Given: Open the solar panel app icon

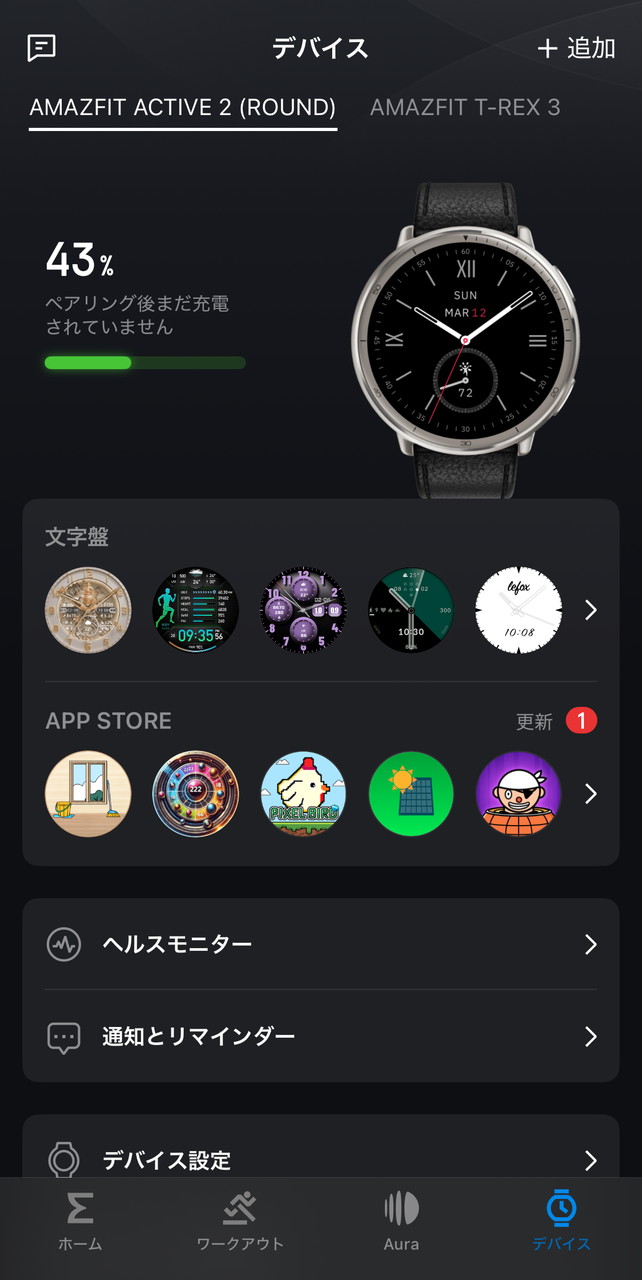Looking at the screenshot, I should pyautogui.click(x=411, y=794).
